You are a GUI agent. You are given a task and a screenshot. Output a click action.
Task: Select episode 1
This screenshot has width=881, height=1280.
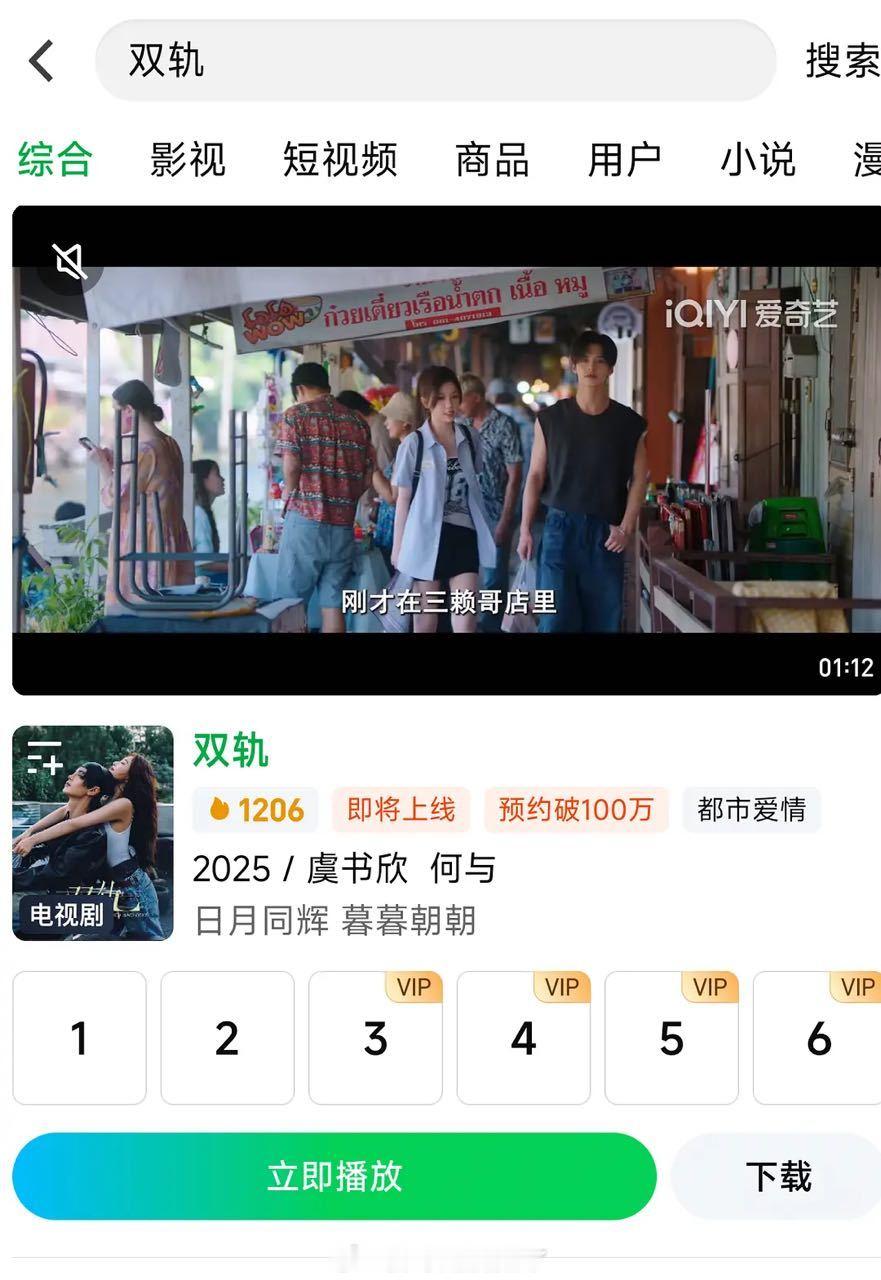click(80, 1037)
